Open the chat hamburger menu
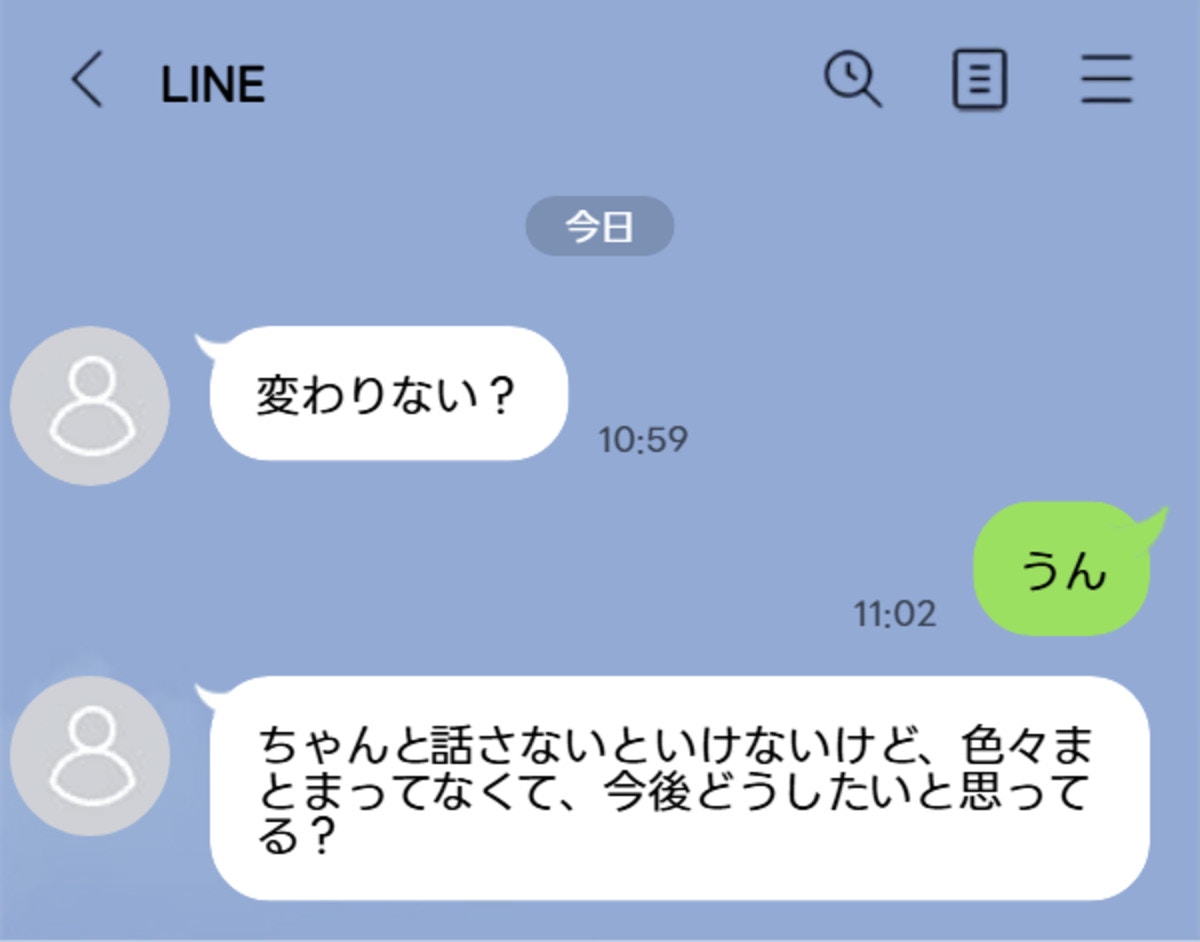This screenshot has width=1200, height=942. (1106, 80)
